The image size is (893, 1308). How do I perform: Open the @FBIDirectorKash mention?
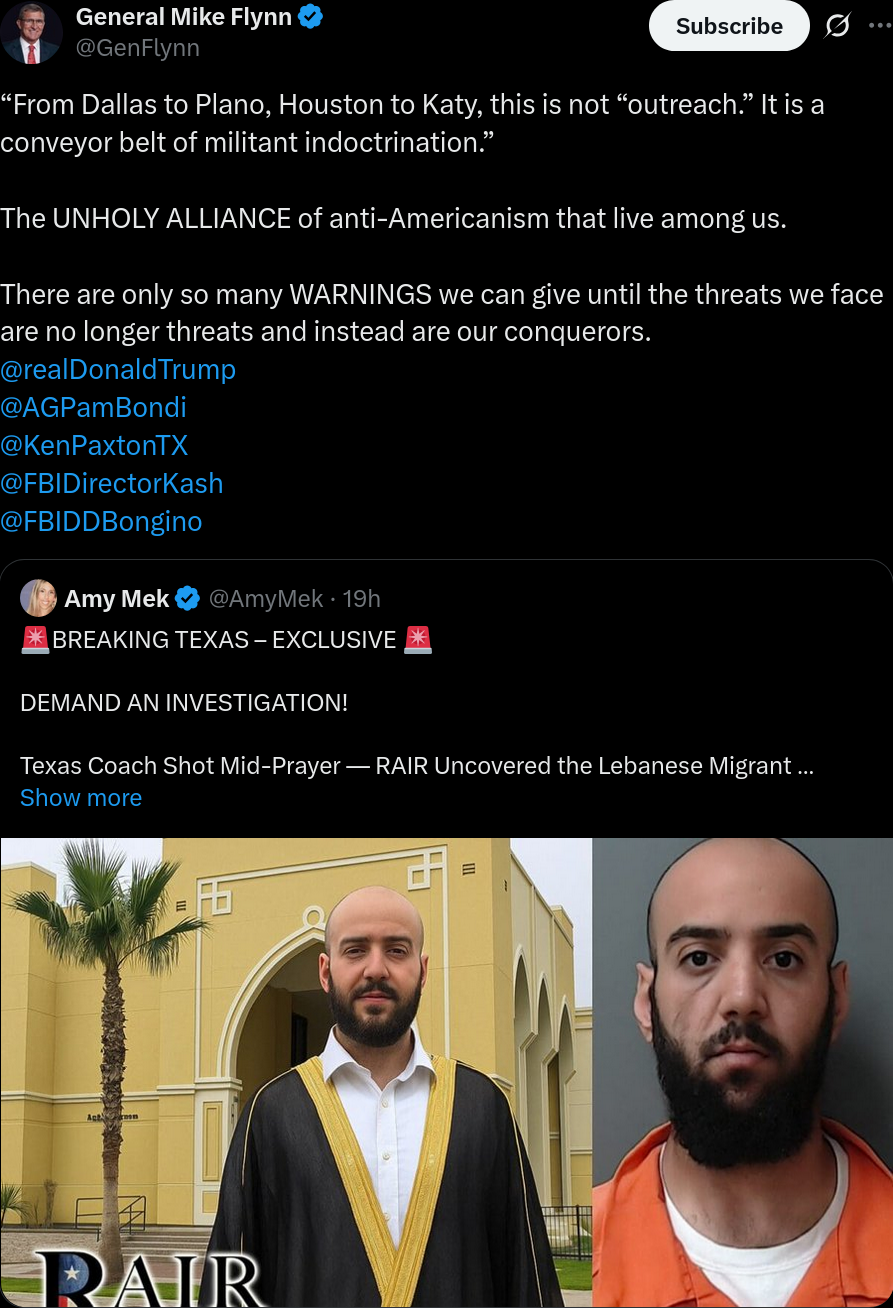click(111, 483)
